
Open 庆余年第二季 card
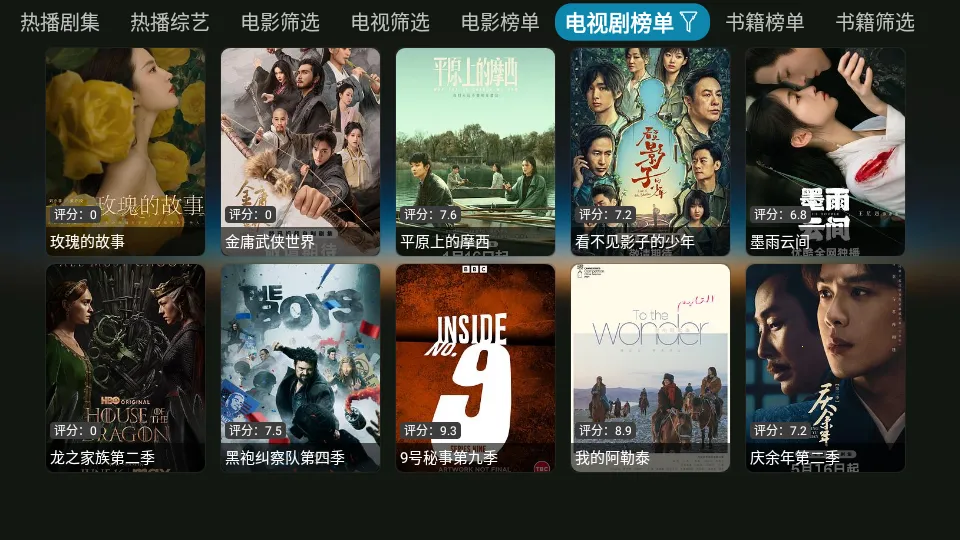coord(825,367)
